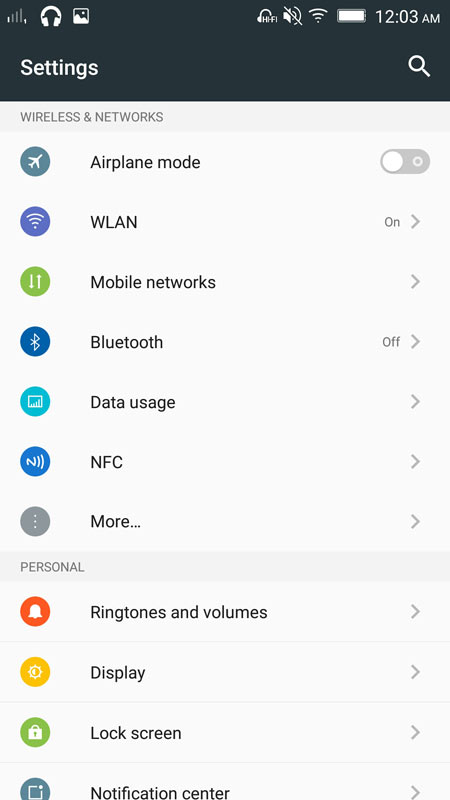Open More… wireless options
Image resolution: width=450 pixels, height=800 pixels.
[x=225, y=521]
